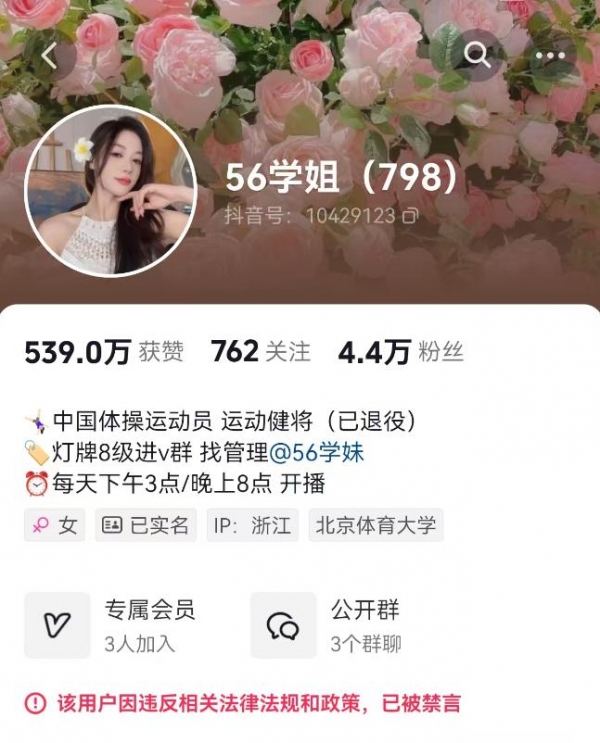Open search on this profile

pyautogui.click(x=478, y=55)
